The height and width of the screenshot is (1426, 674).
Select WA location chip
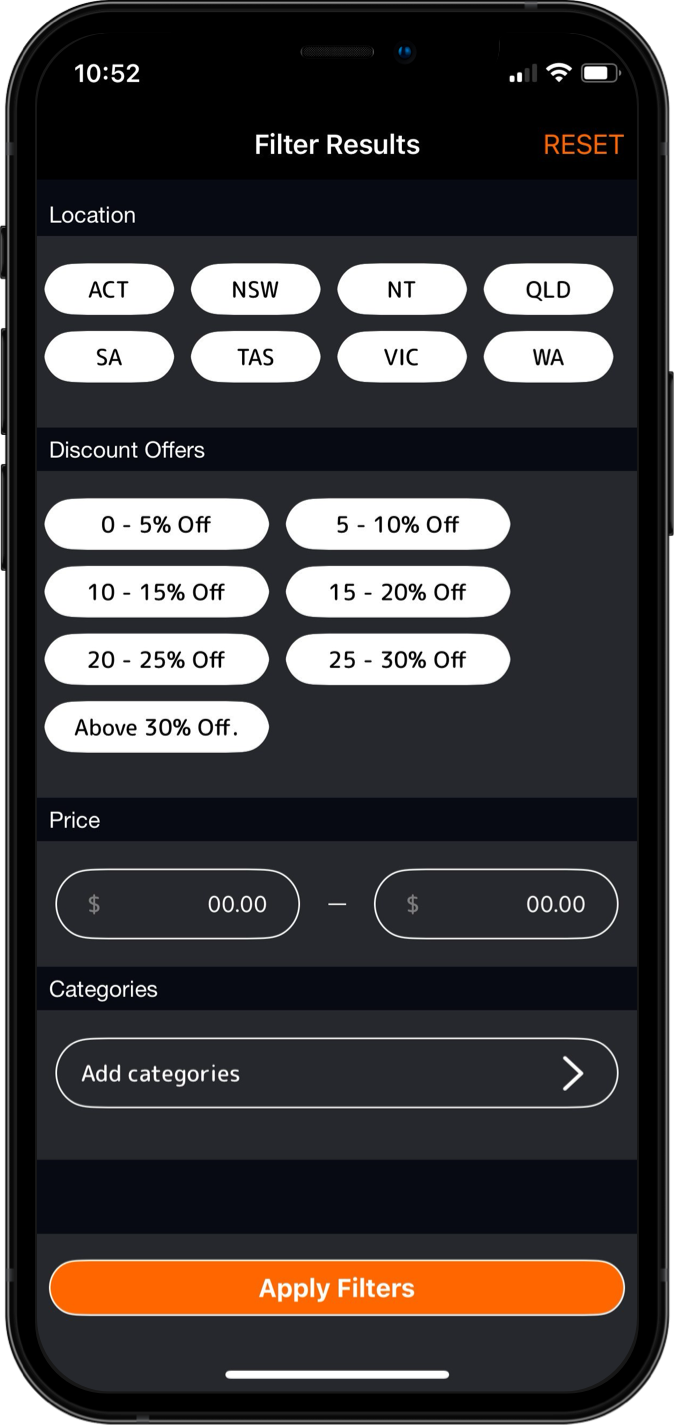tap(548, 358)
